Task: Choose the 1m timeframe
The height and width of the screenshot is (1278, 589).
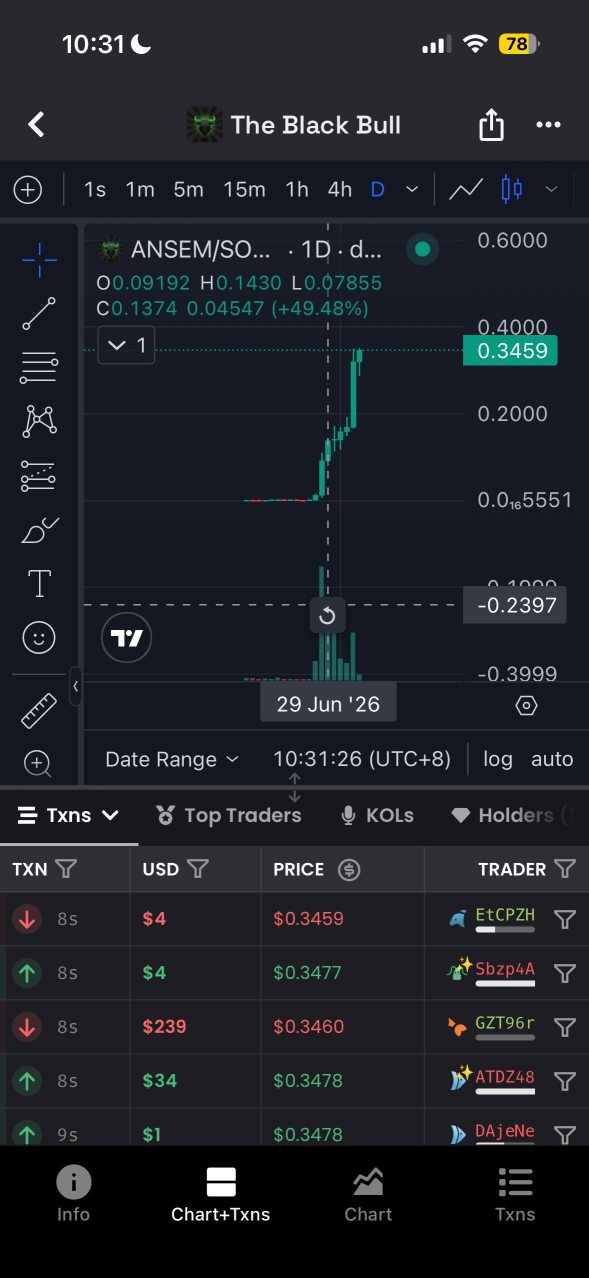Action: (140, 189)
